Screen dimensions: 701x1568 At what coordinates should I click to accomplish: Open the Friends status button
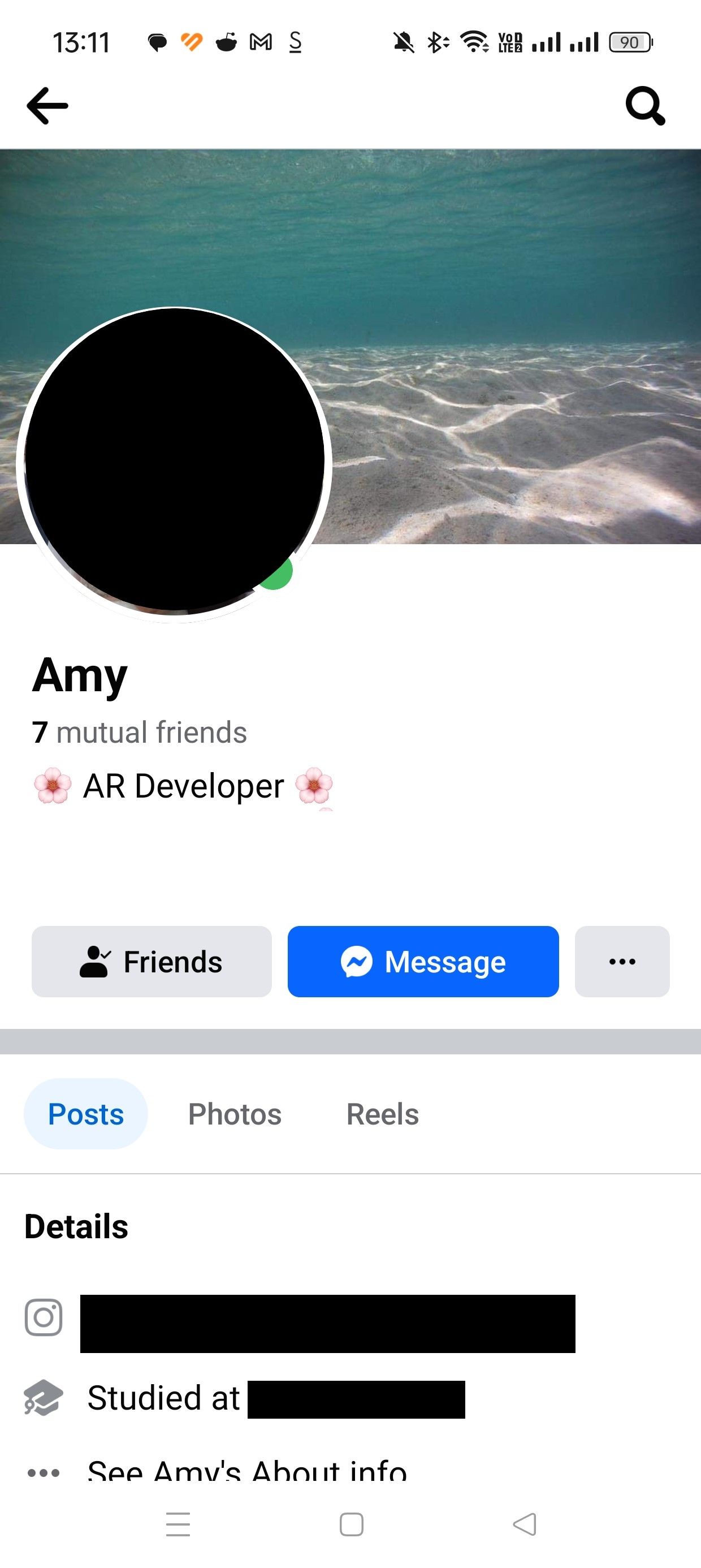[x=152, y=962]
